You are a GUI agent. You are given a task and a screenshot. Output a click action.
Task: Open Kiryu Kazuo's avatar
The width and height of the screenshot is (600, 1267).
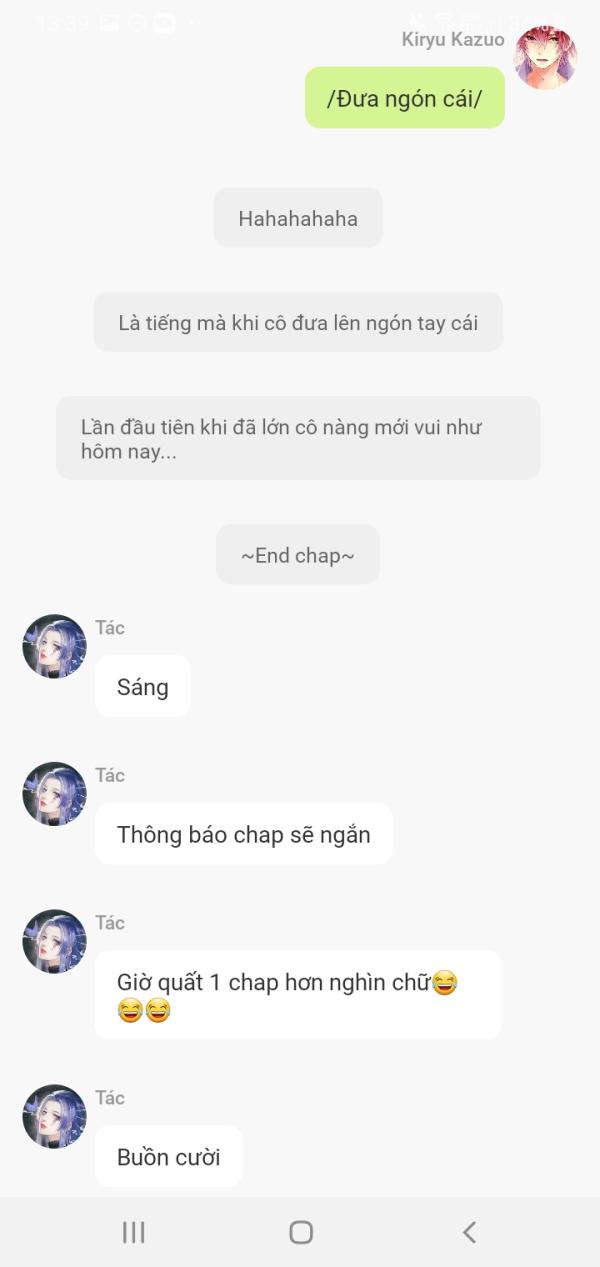point(545,58)
